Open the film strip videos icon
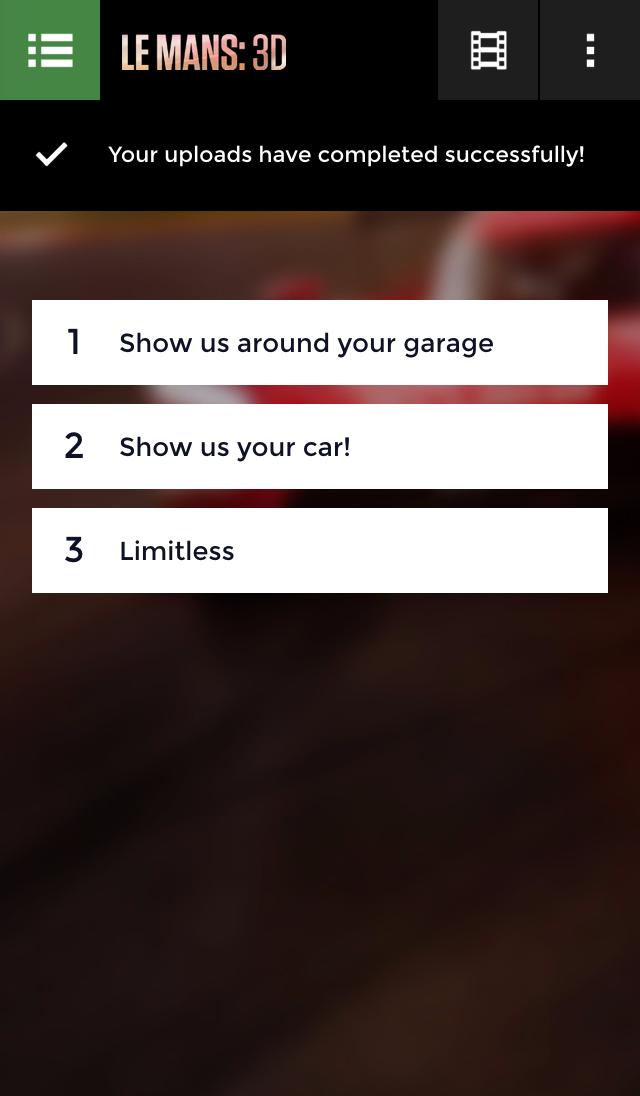 (x=488, y=50)
